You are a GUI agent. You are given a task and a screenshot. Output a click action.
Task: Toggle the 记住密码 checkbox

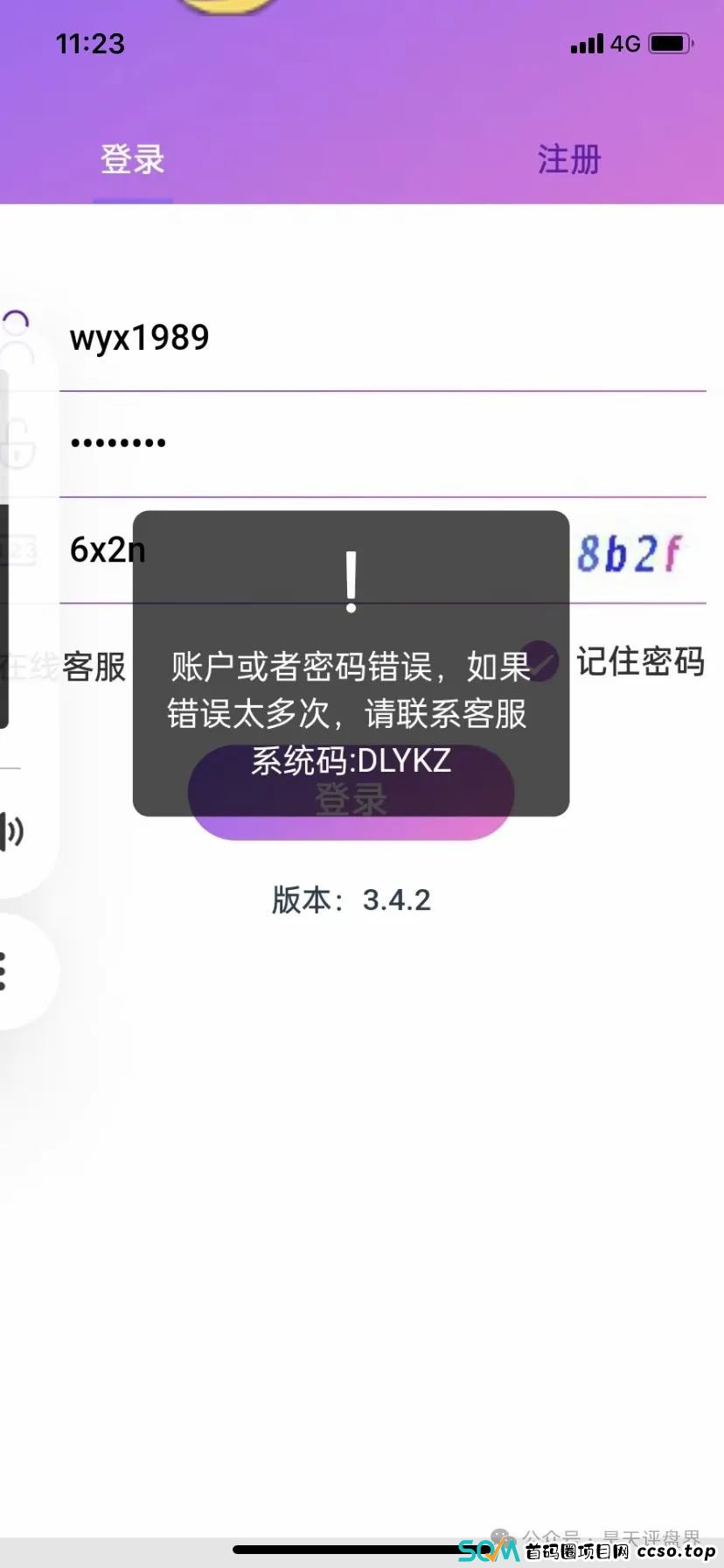pyautogui.click(x=541, y=661)
